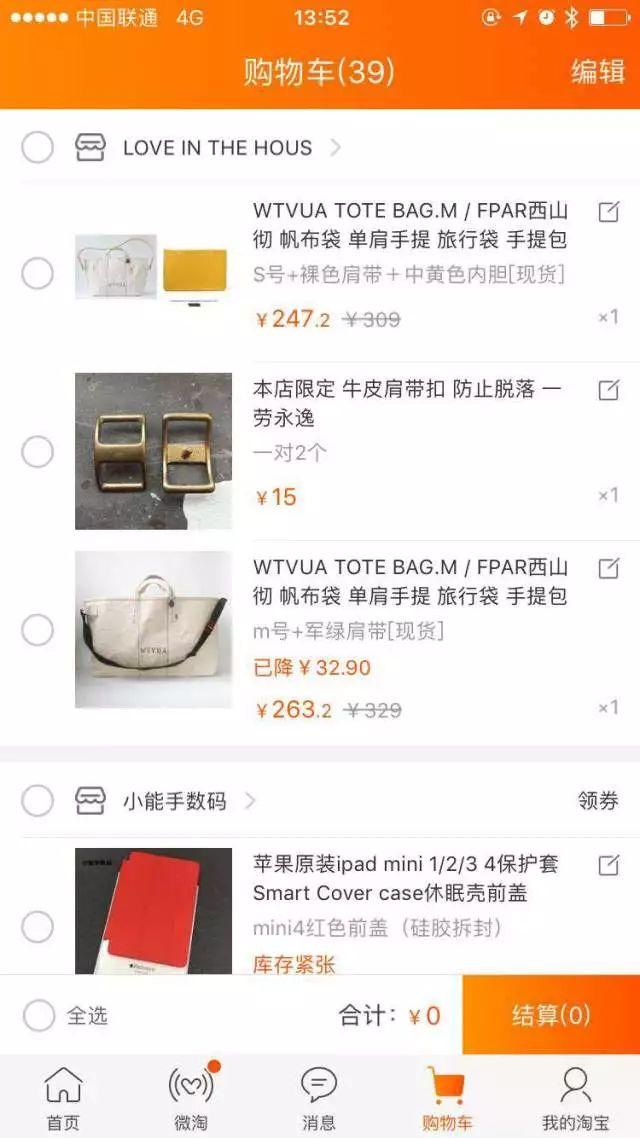Tap 结算 to check out

tap(551, 1016)
